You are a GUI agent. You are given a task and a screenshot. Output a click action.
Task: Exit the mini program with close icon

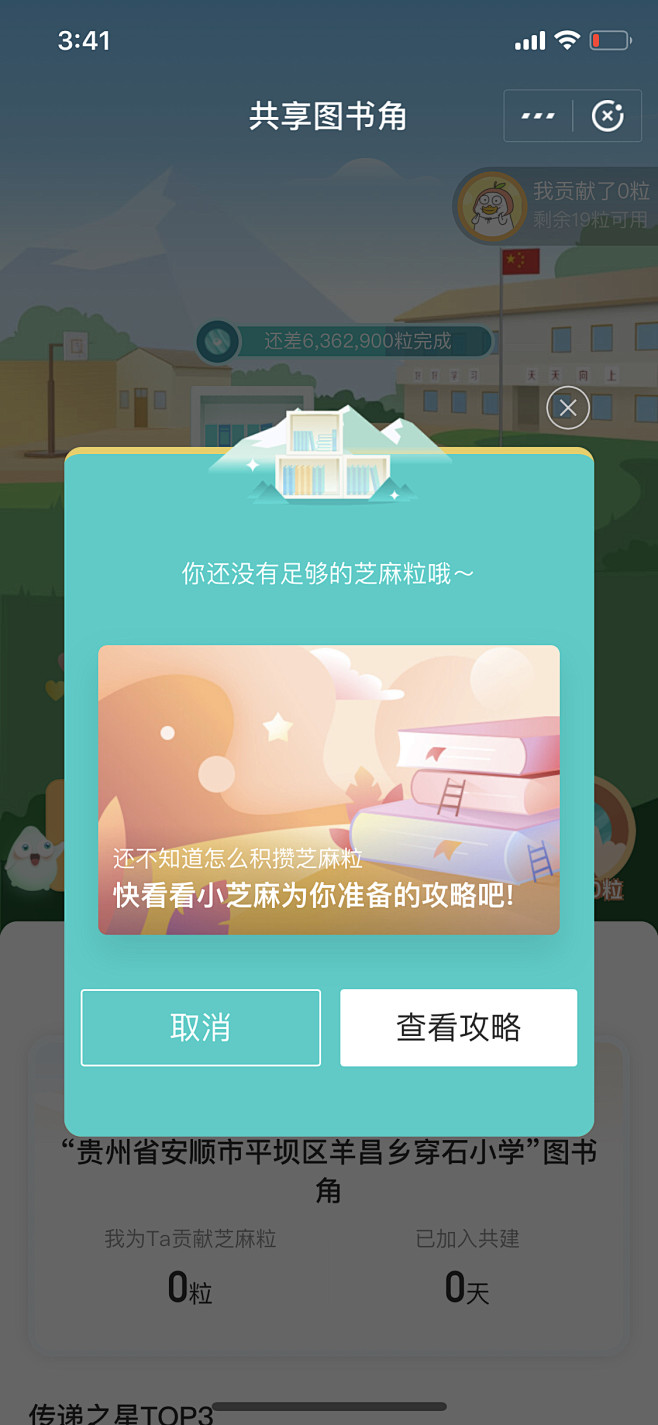click(607, 116)
